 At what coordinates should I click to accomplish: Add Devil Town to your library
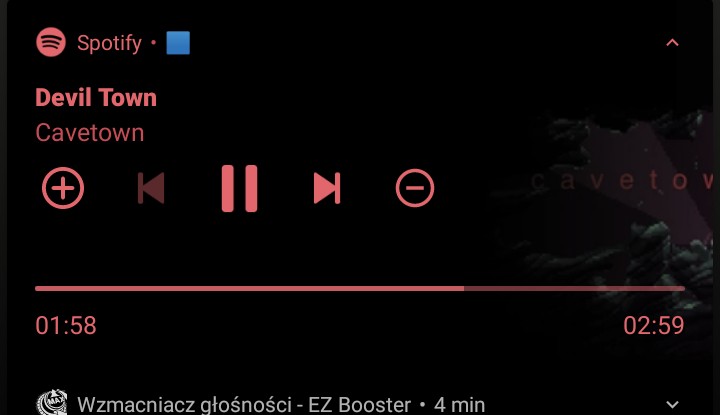point(63,188)
